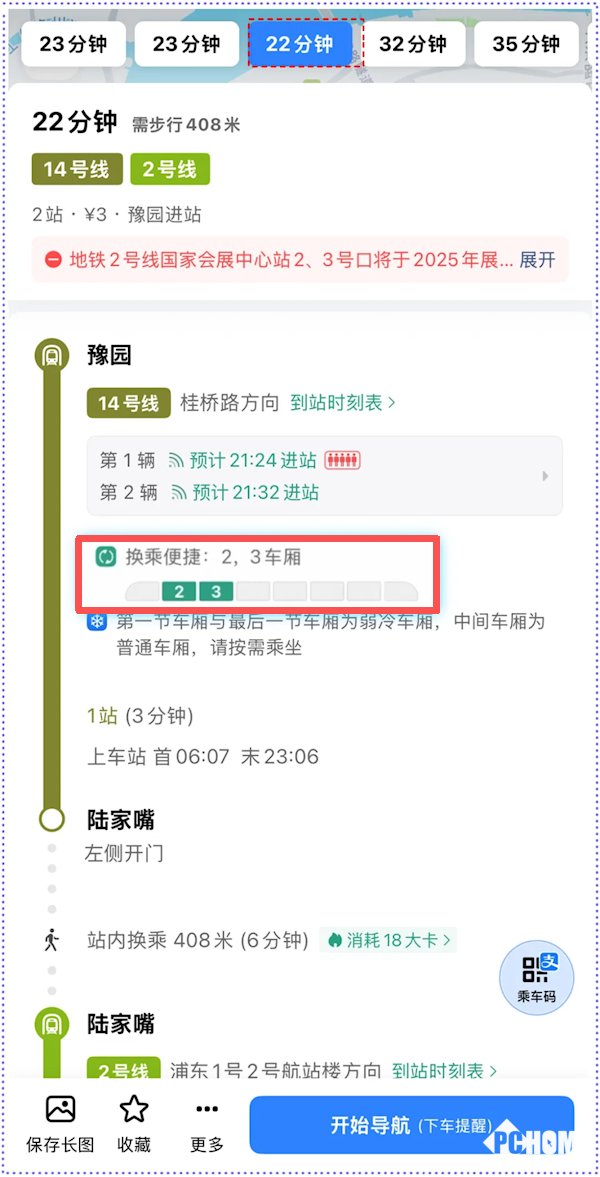Expand the 地铁2号线 notice with 展开
600x1177 pixels.
point(537,260)
